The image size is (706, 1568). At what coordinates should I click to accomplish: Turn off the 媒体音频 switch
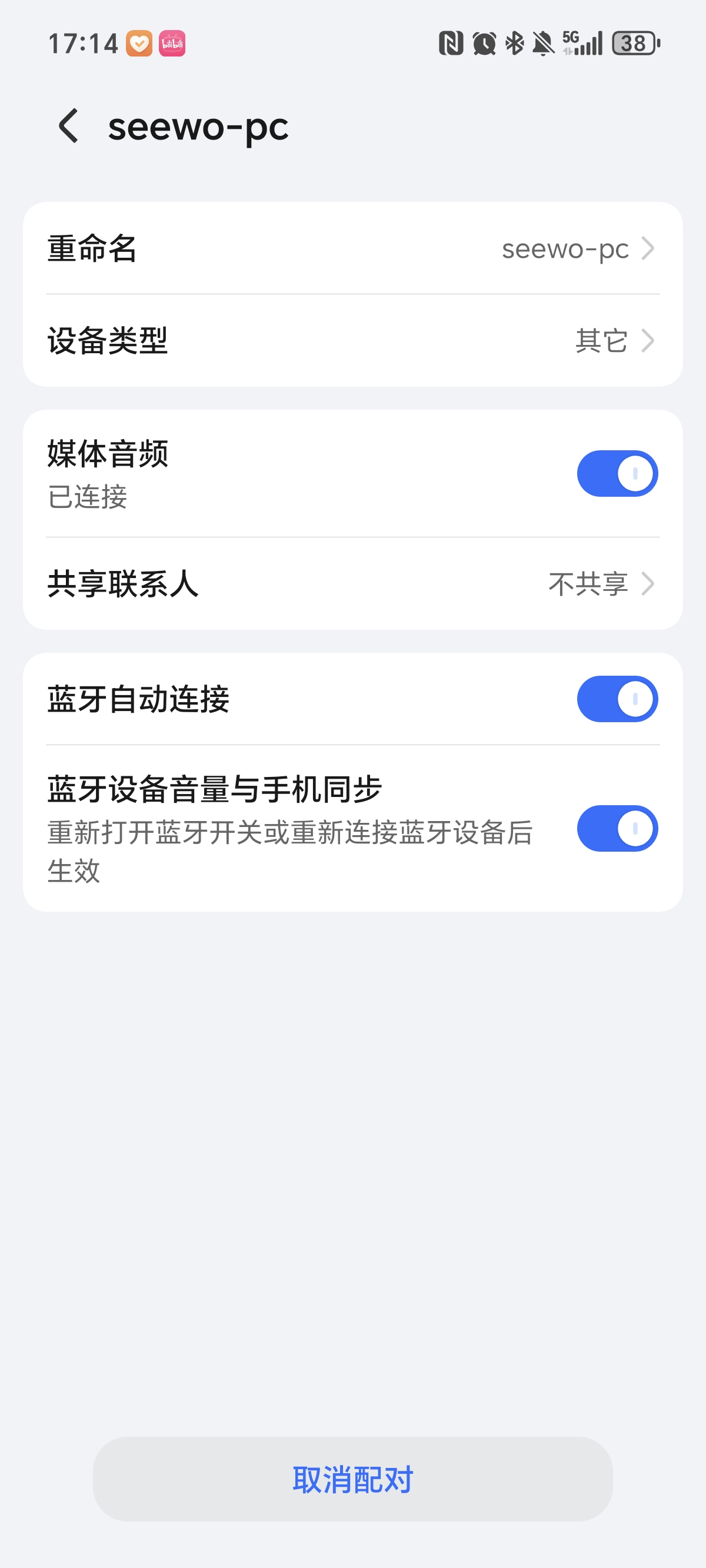coord(617,474)
